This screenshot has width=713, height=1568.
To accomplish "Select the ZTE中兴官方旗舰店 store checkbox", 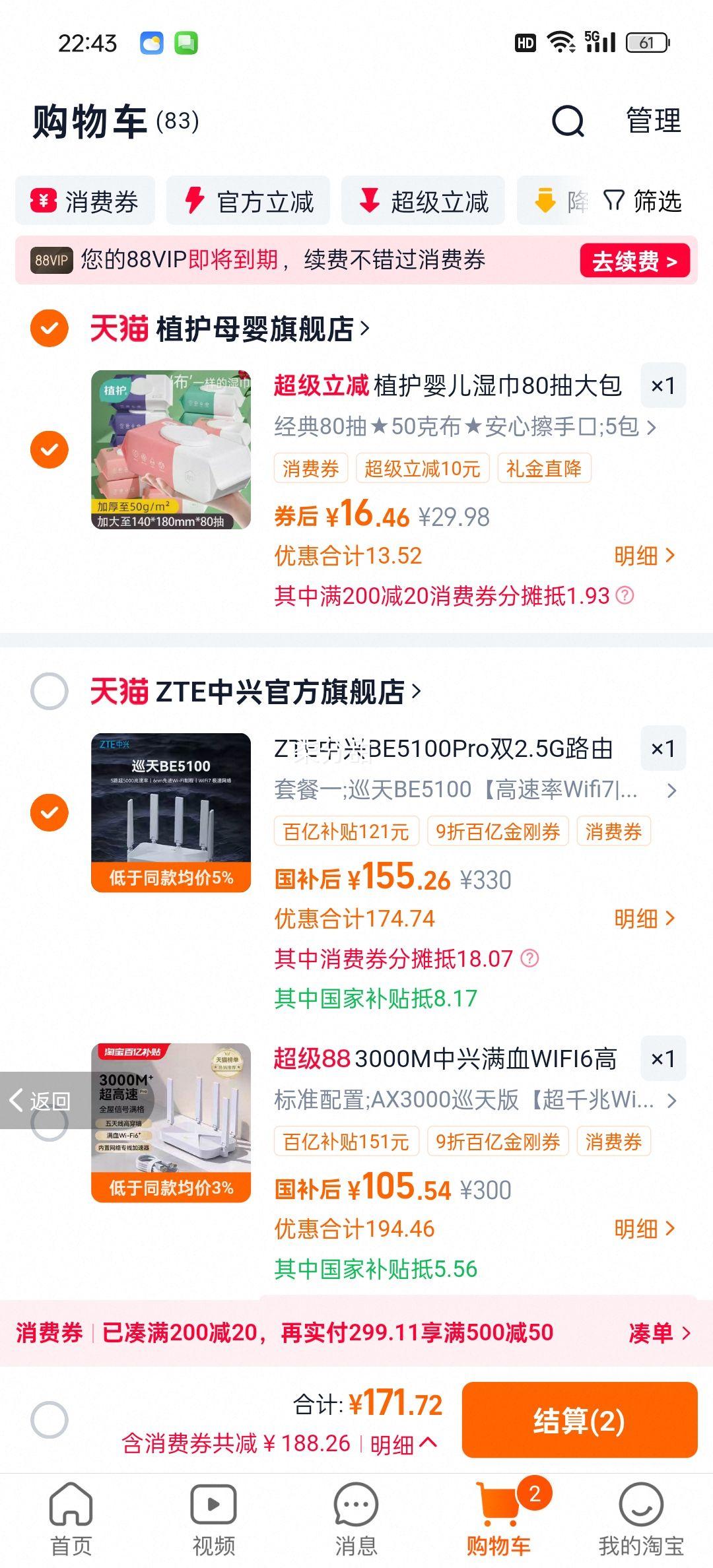I will click(50, 691).
